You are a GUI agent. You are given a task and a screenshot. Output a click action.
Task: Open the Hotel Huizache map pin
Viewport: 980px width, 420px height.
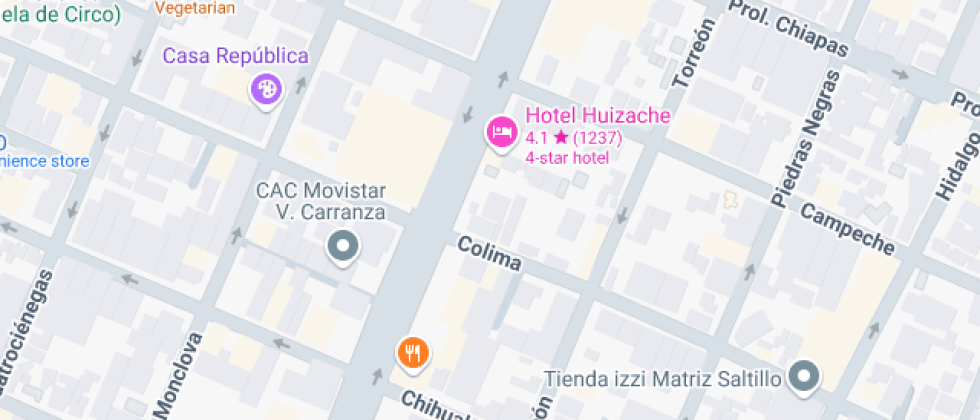501,131
